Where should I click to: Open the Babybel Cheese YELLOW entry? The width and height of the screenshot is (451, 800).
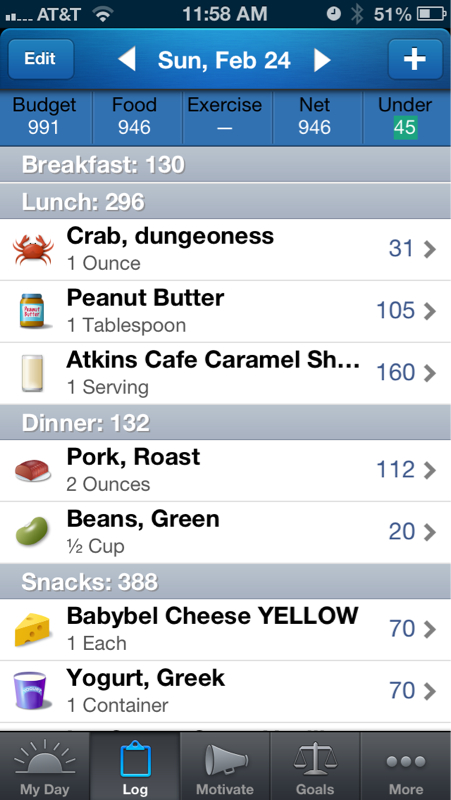tap(226, 630)
